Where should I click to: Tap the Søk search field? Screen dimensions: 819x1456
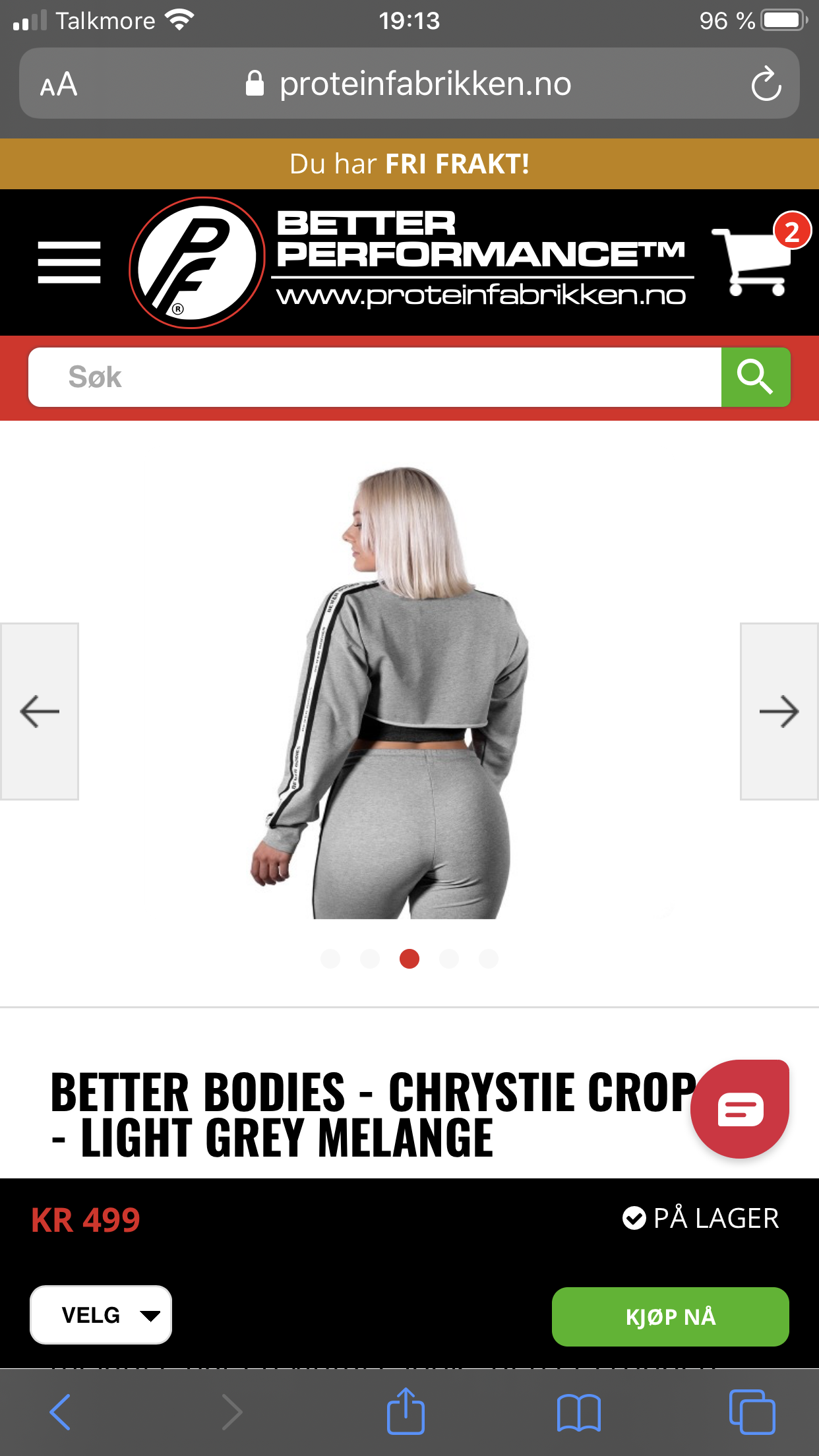375,377
